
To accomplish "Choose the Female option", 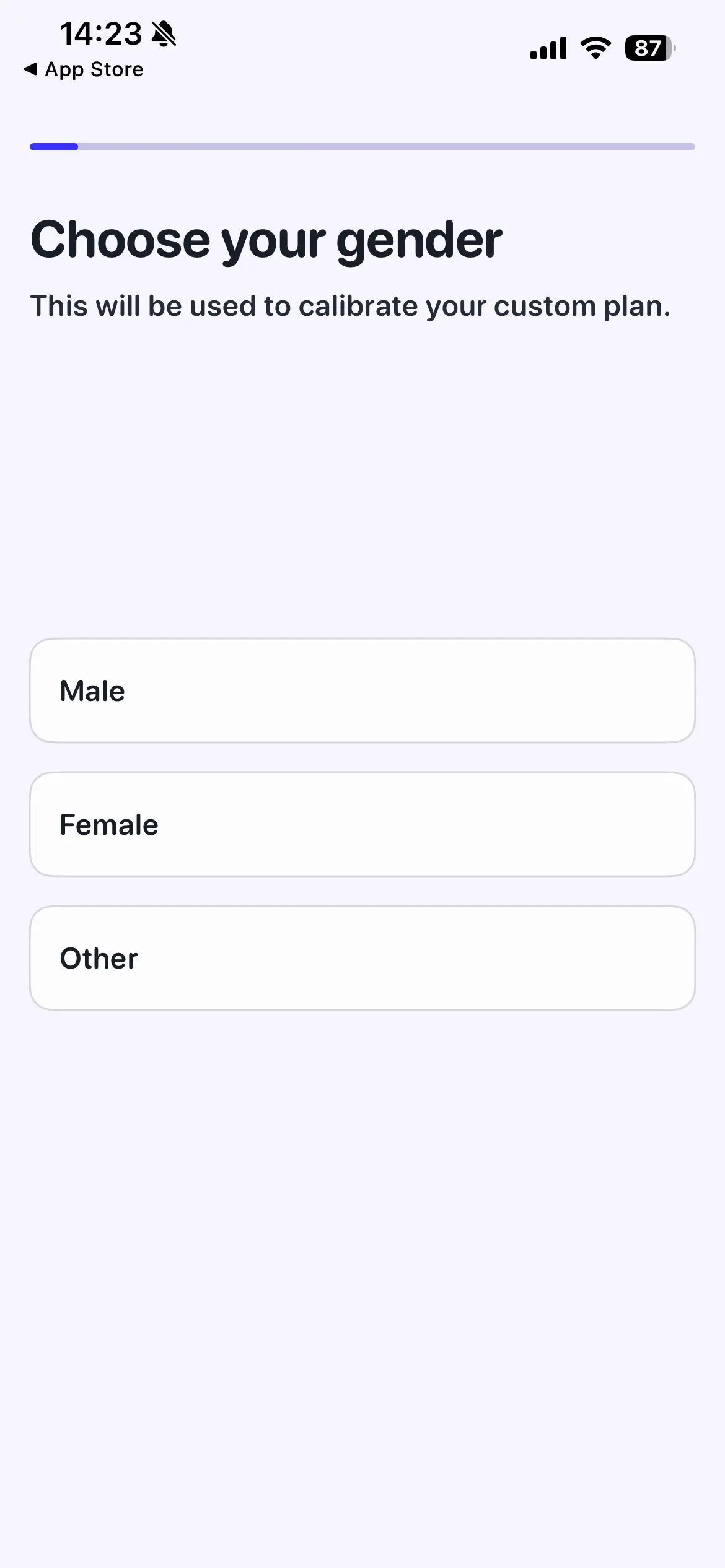I will [362, 824].
